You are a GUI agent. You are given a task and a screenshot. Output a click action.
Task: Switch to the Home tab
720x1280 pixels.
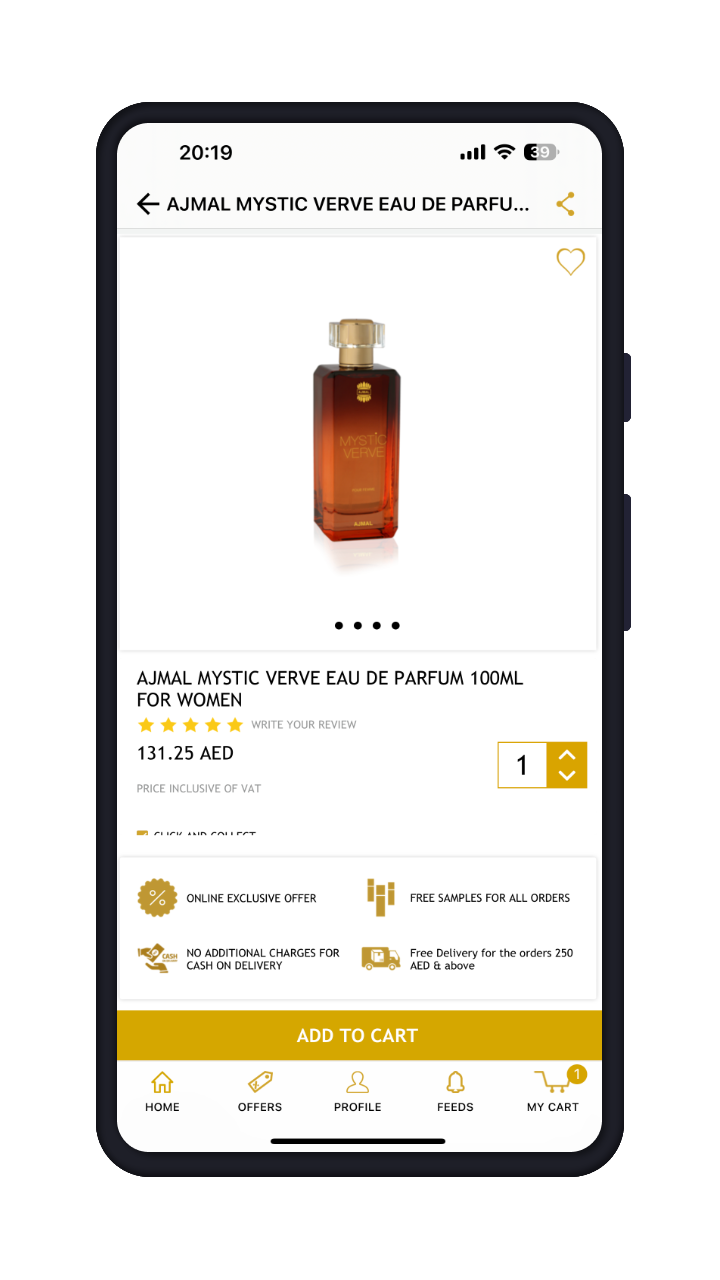pyautogui.click(x=162, y=1091)
